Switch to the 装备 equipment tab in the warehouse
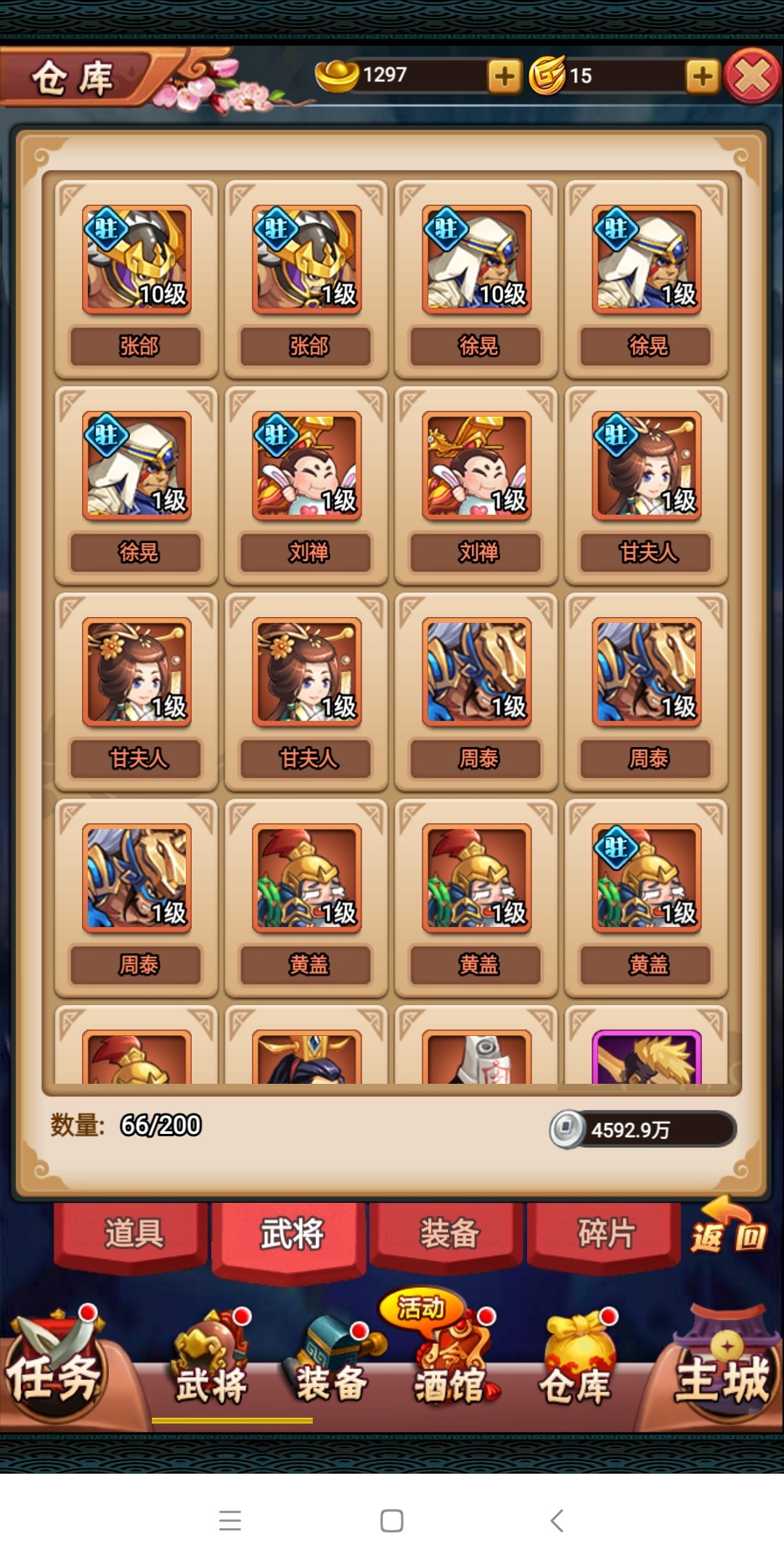The width and height of the screenshot is (784, 1568). pos(449,1233)
